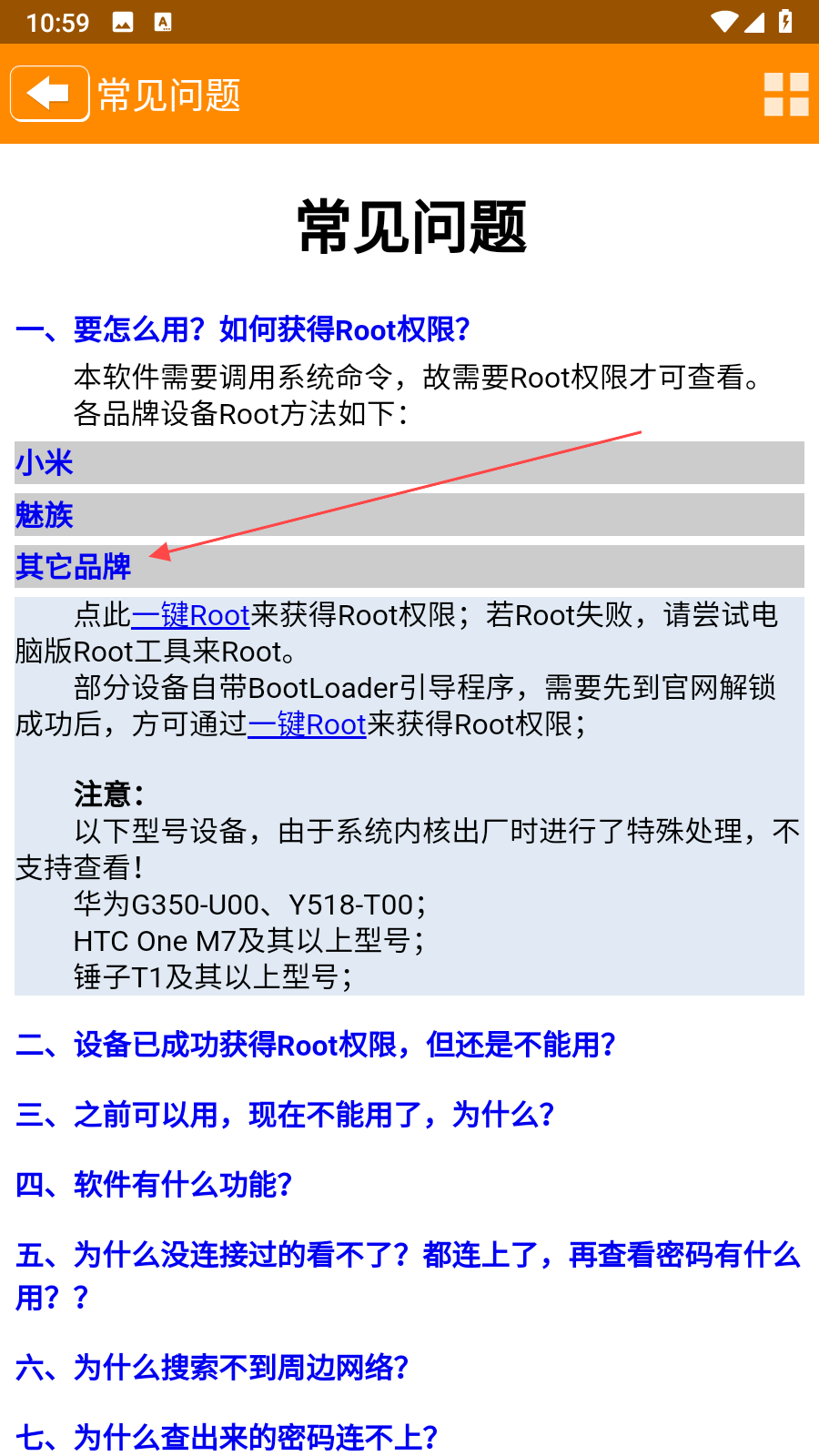Go back using the arrow button
819x1456 pixels.
[49, 93]
